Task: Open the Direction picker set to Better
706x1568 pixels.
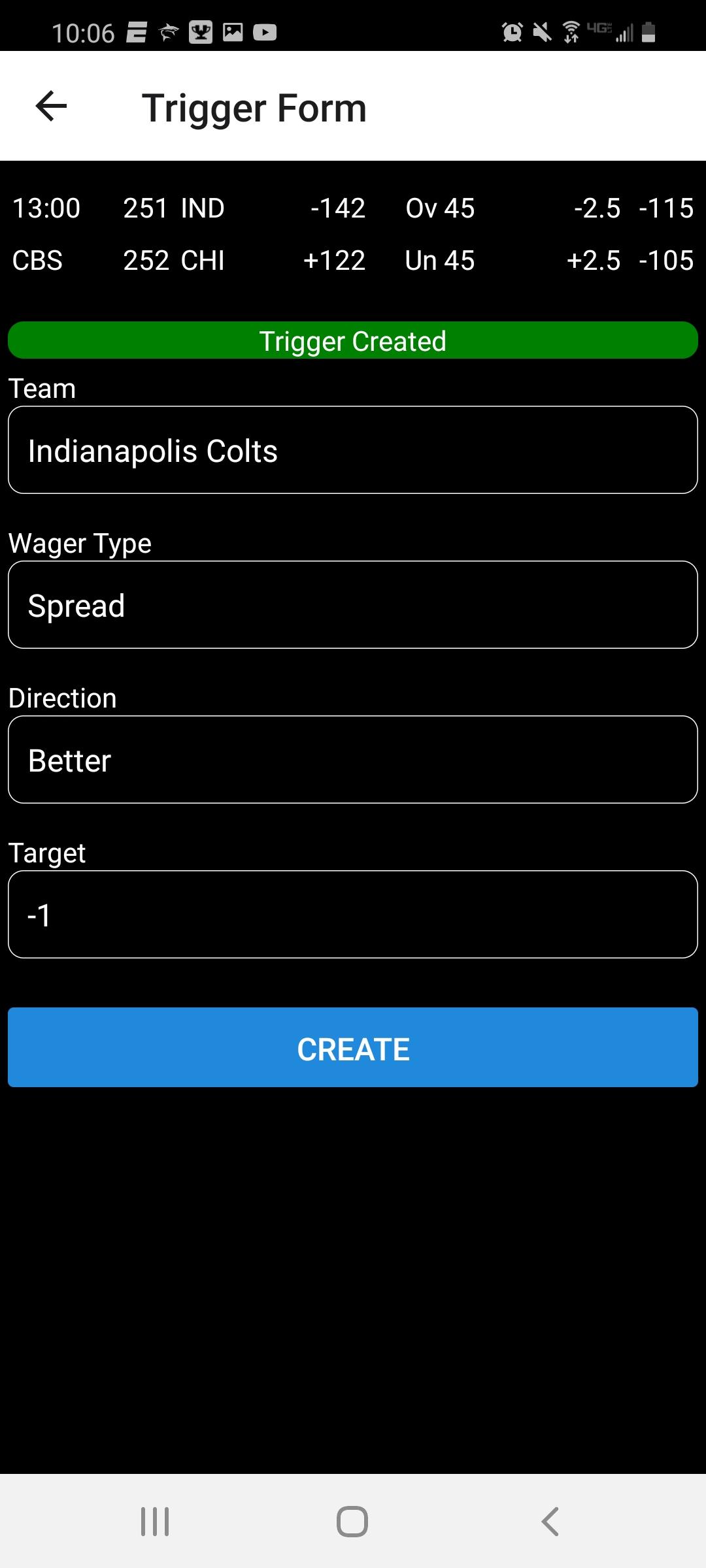Action: [353, 760]
